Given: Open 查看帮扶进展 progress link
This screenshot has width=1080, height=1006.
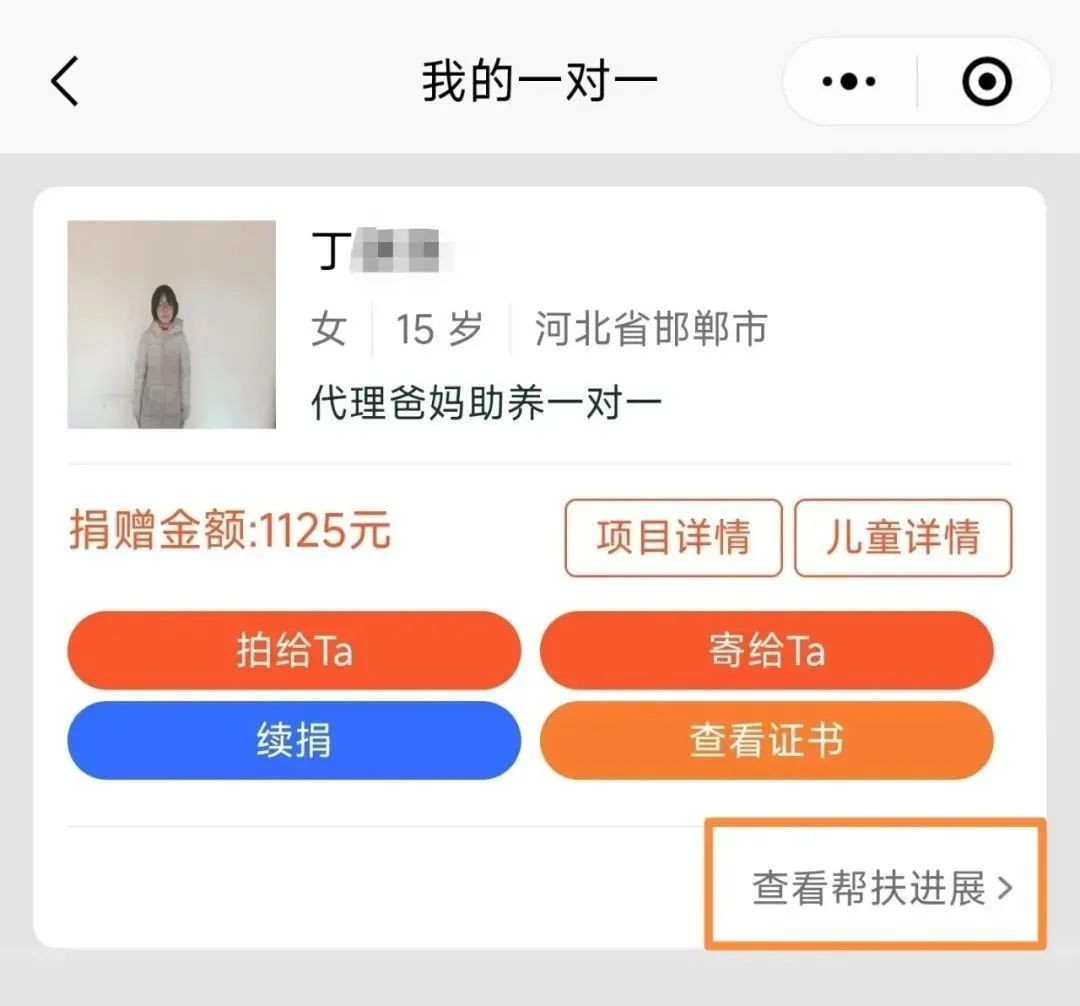Looking at the screenshot, I should coord(881,888).
